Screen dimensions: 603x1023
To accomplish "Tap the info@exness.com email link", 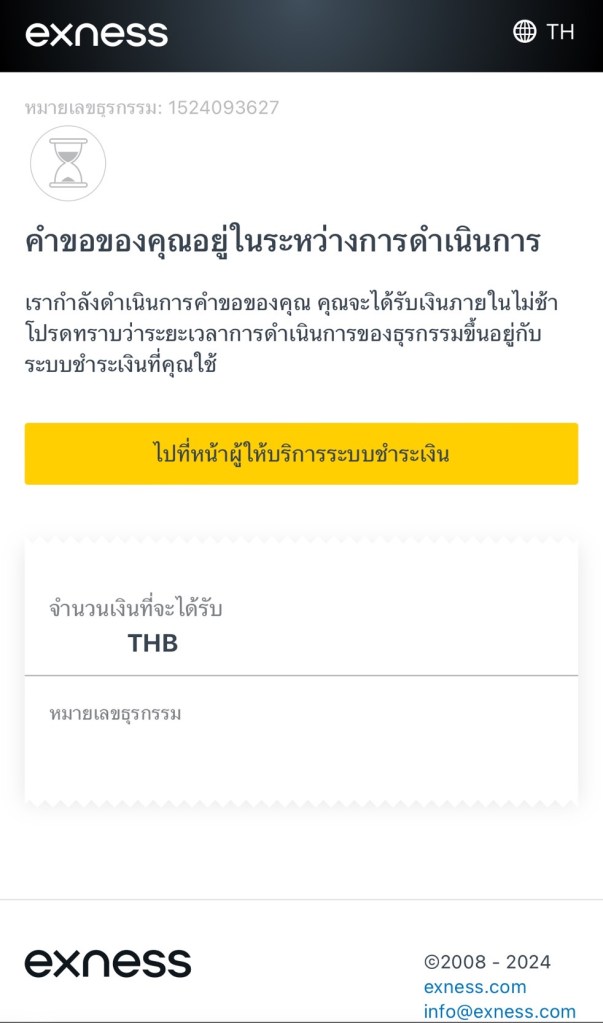I will [499, 1011].
